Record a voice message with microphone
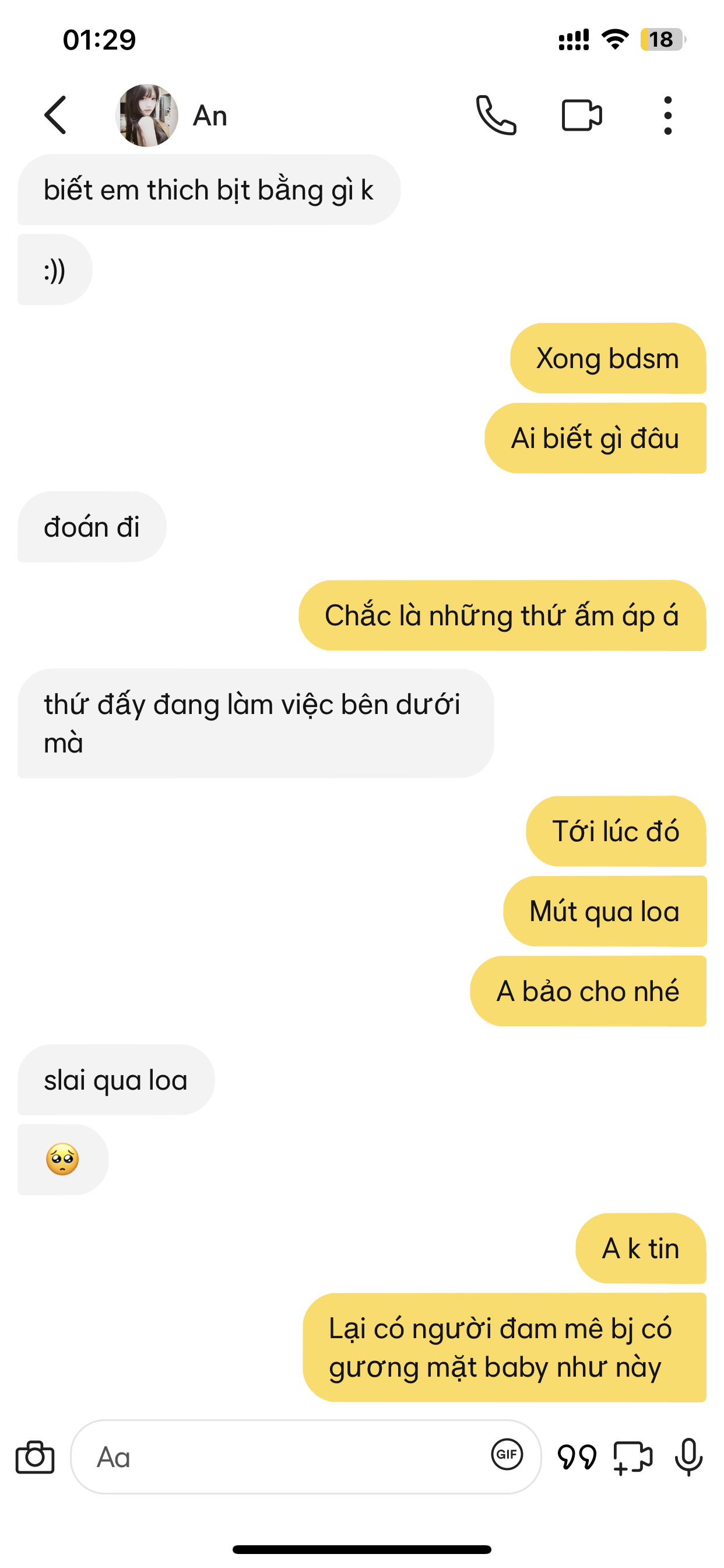 pyautogui.click(x=688, y=1457)
